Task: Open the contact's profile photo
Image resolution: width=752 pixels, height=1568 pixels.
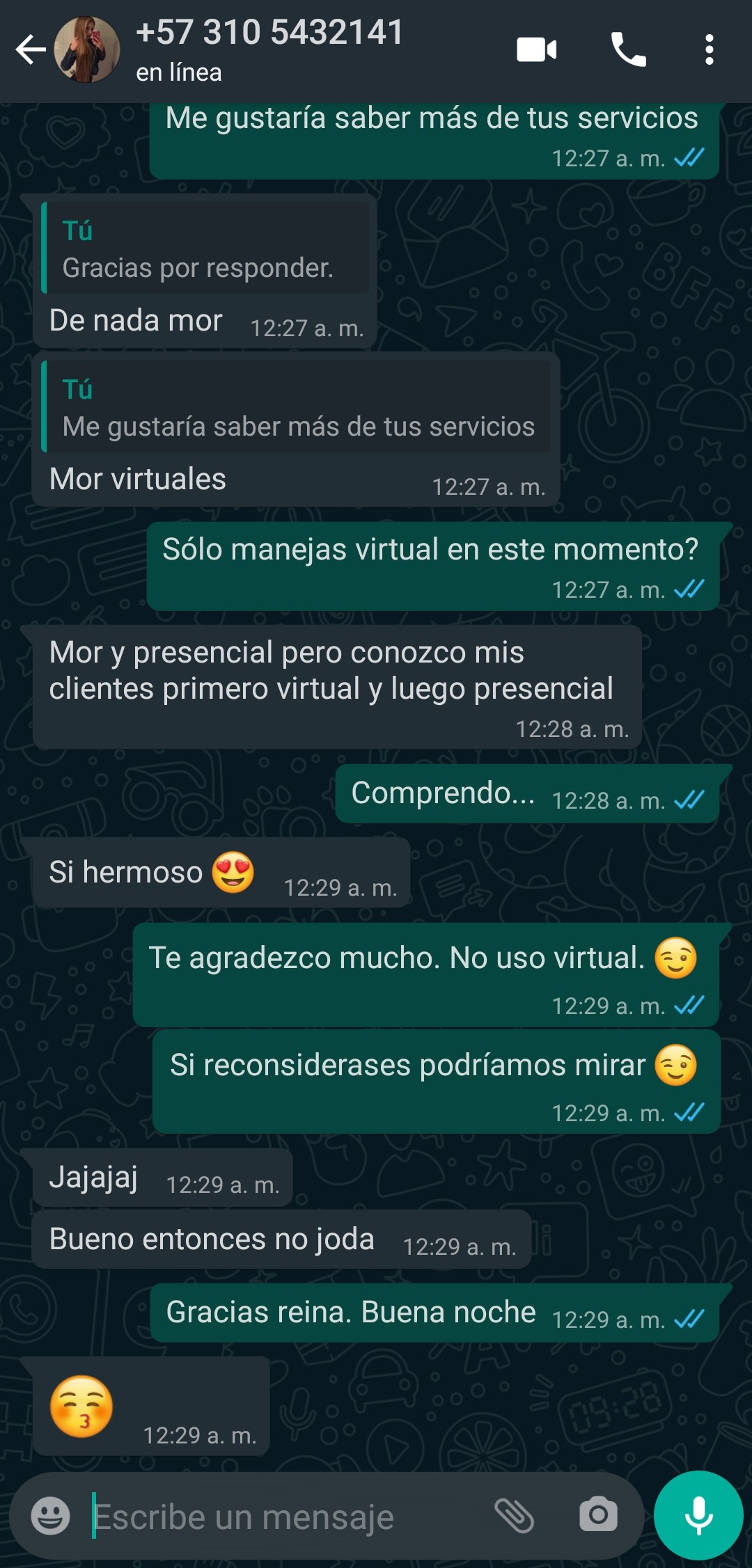Action: (x=87, y=49)
